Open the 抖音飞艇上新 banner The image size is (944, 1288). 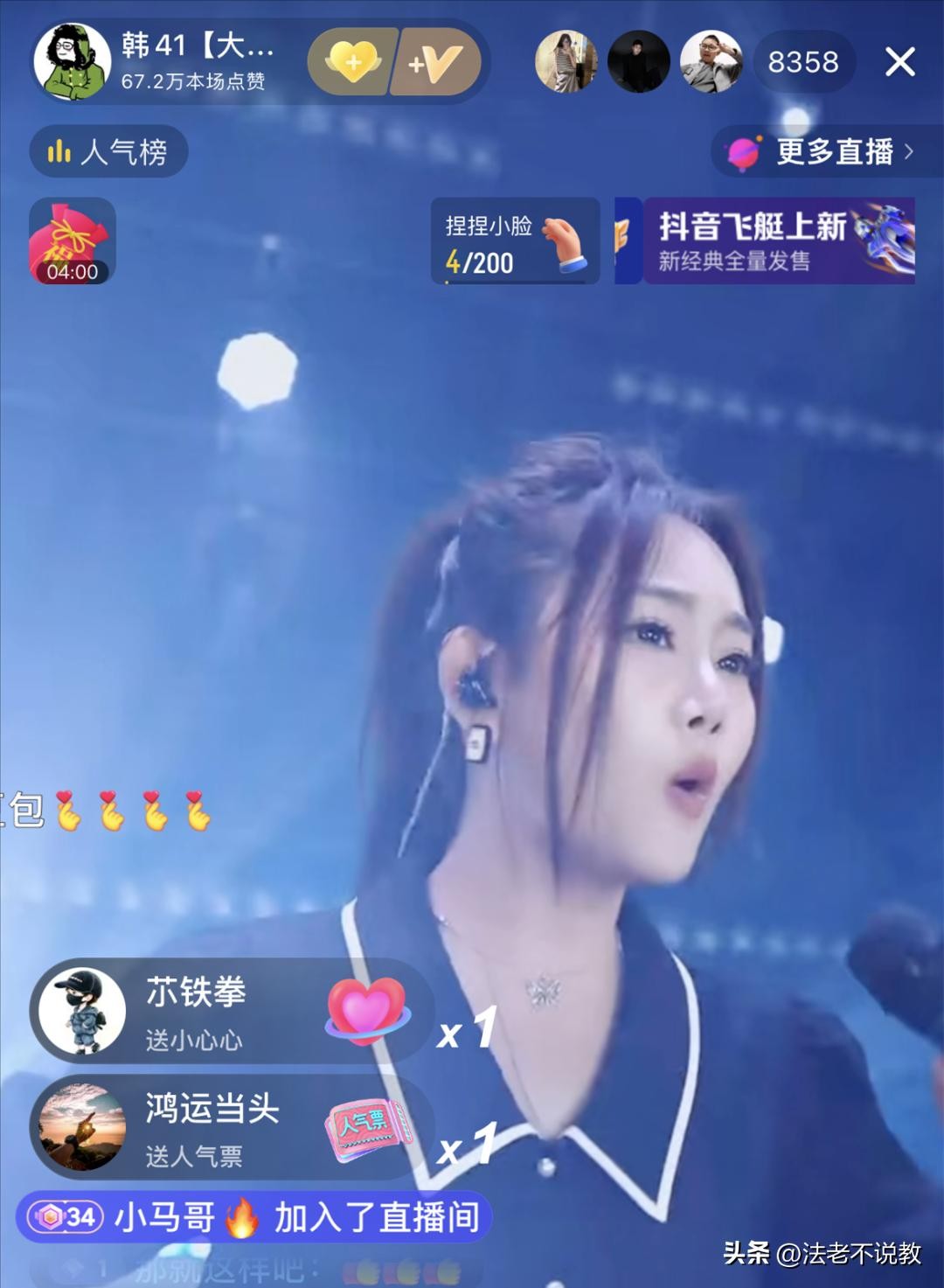pyautogui.click(x=778, y=241)
